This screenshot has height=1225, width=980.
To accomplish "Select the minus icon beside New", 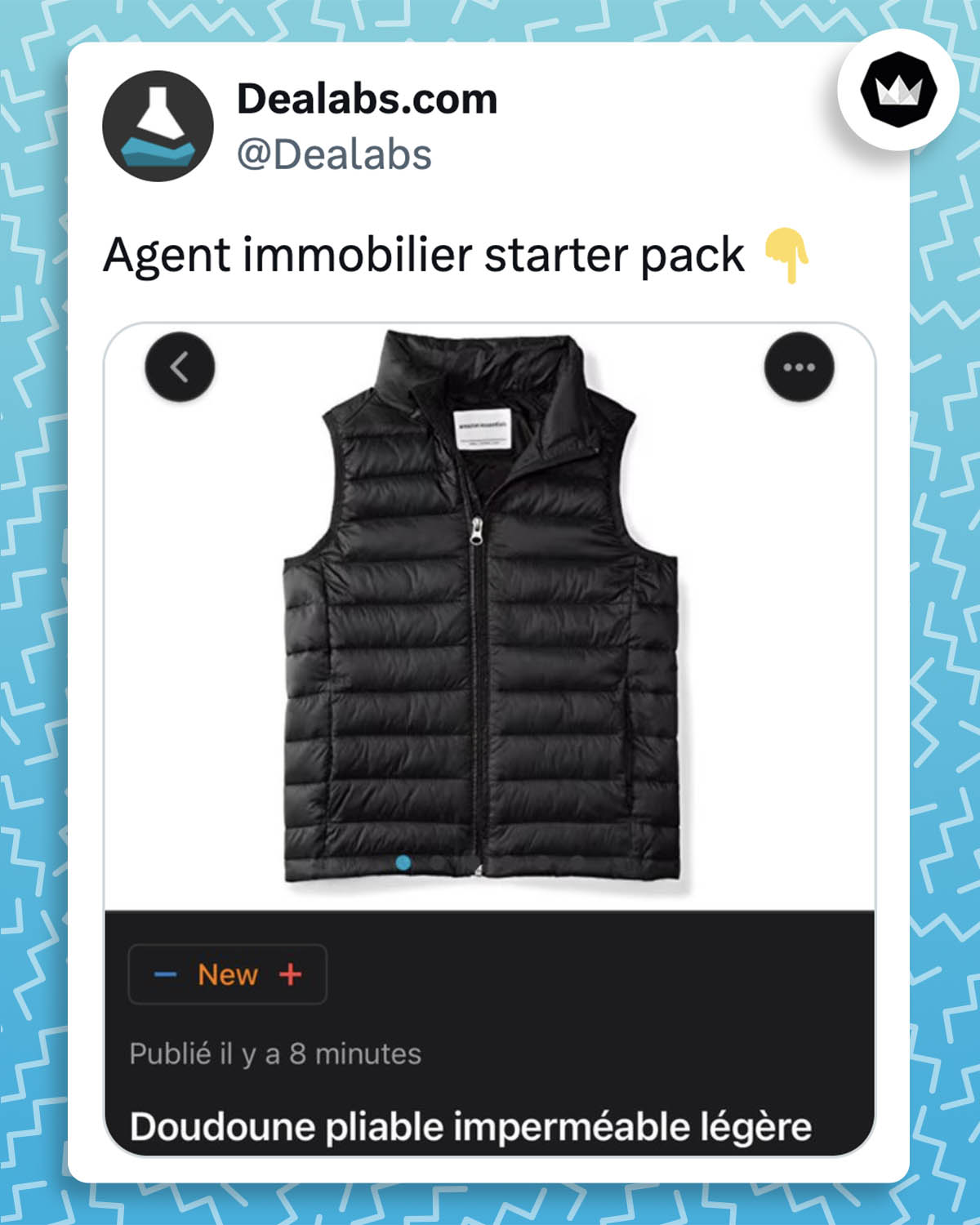I will tap(166, 973).
